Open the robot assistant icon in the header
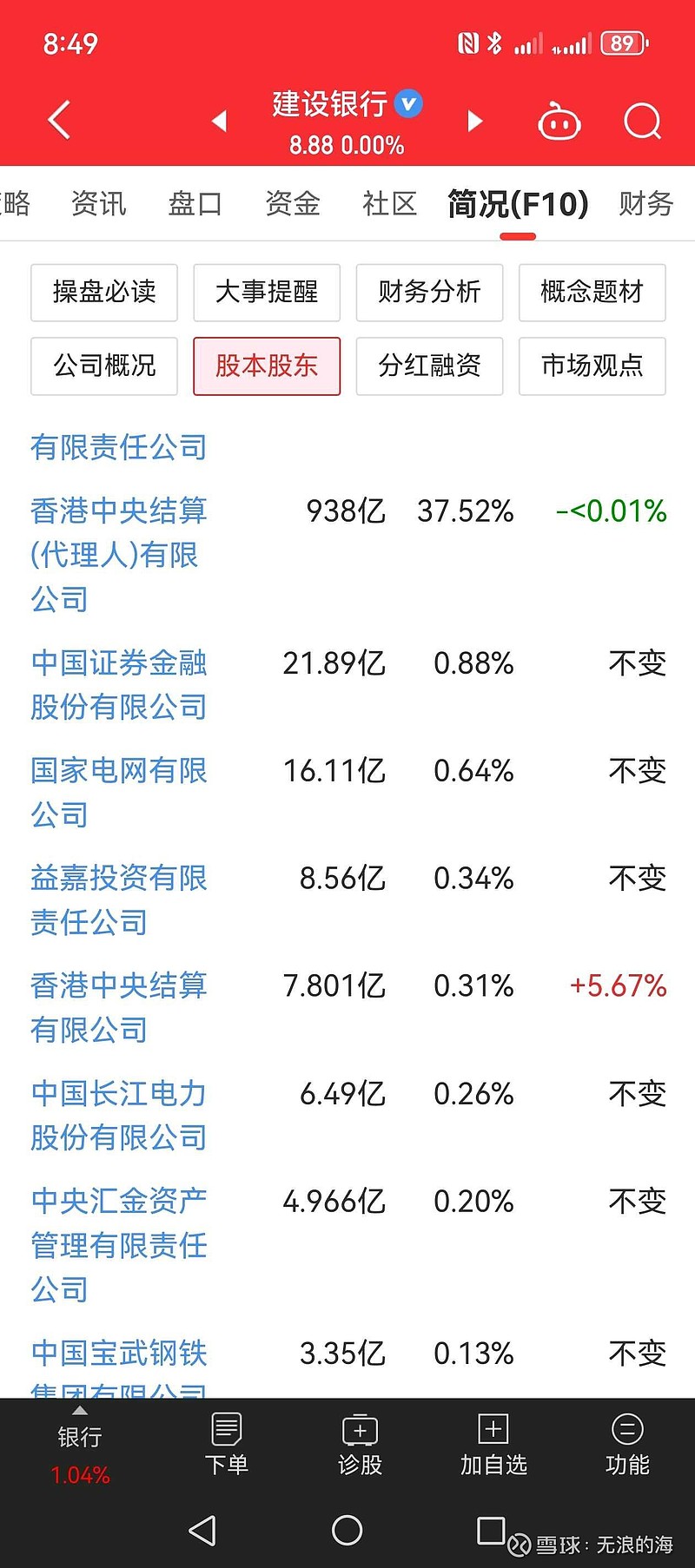The height and width of the screenshot is (1568, 695). click(559, 122)
